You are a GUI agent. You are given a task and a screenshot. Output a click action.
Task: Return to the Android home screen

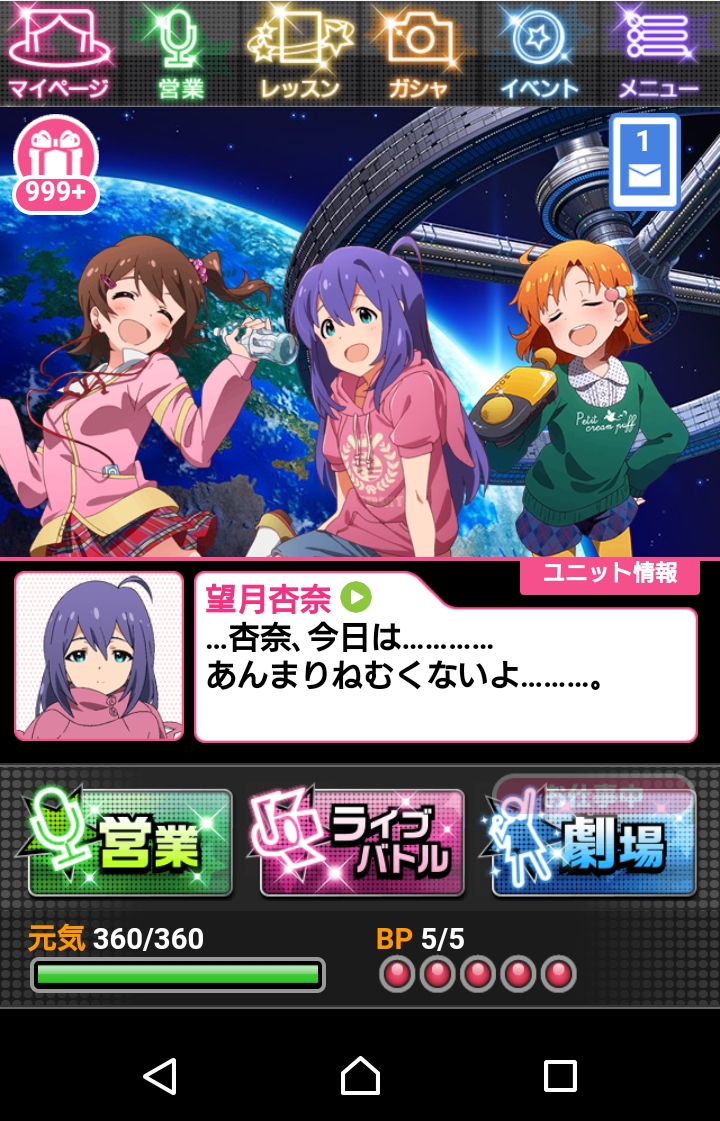click(x=360, y=1075)
